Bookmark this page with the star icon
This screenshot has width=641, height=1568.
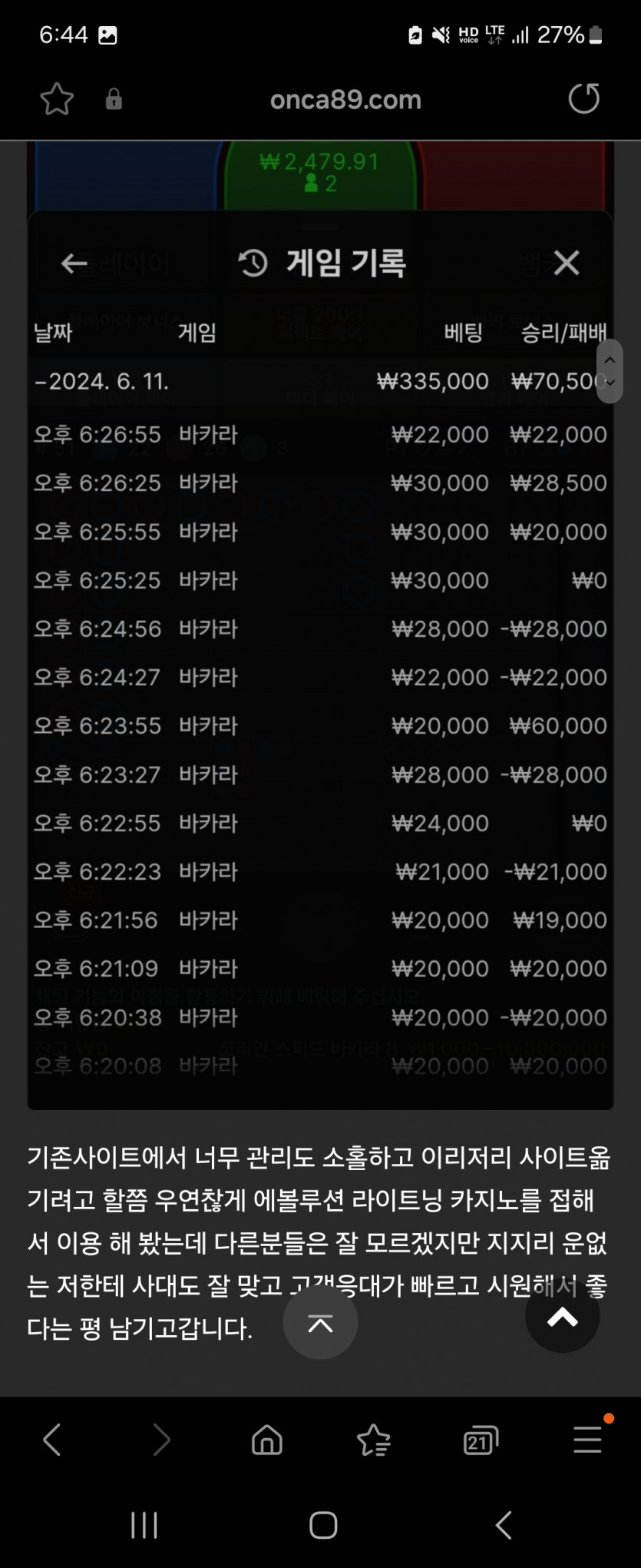click(x=57, y=99)
